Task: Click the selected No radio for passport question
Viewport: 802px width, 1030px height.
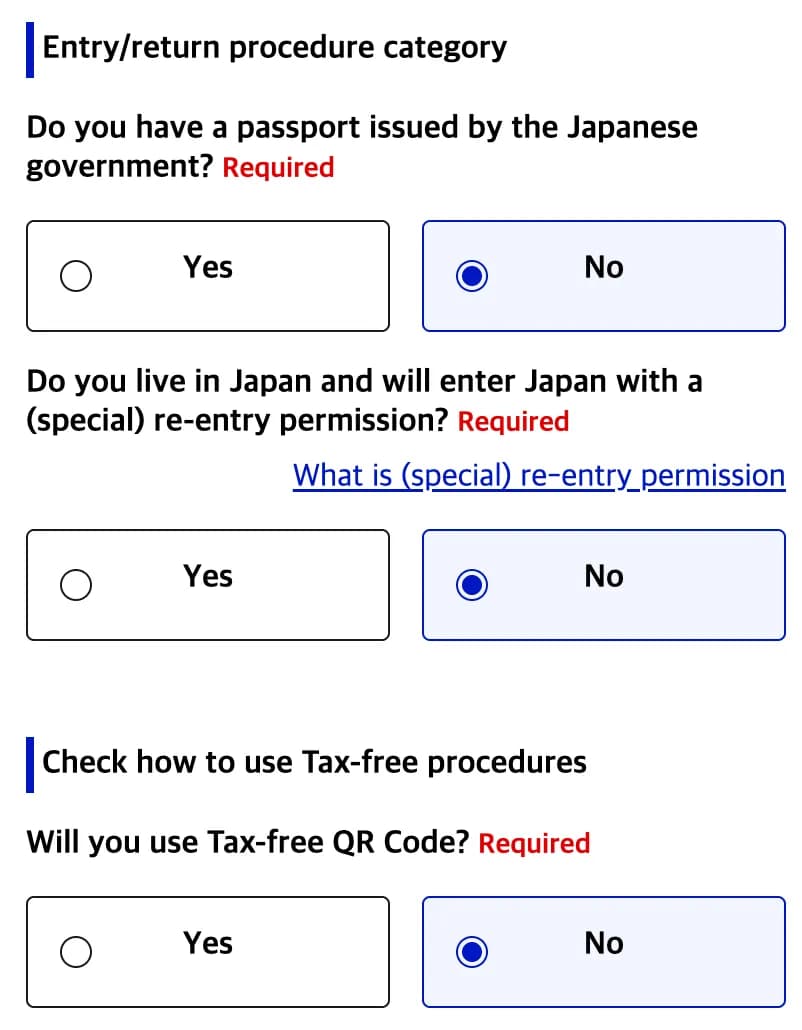Action: [471, 275]
